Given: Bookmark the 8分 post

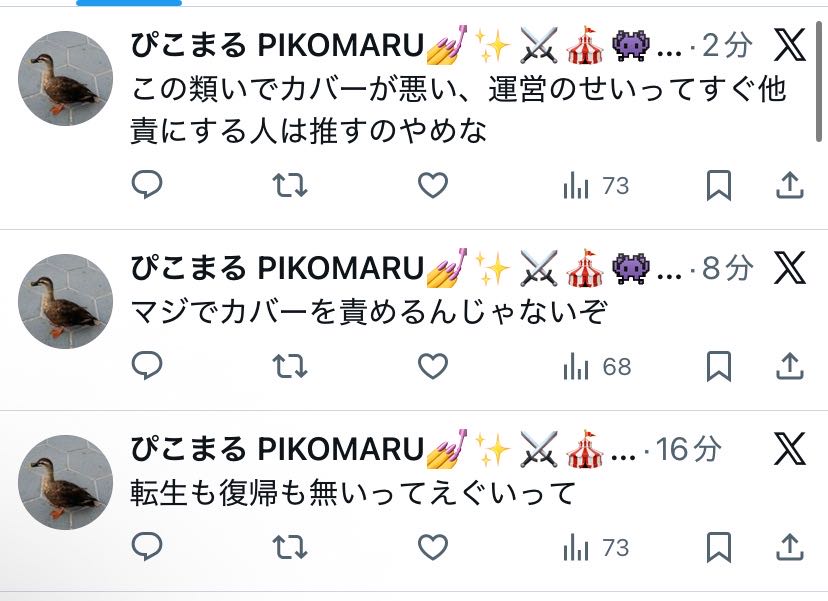Looking at the screenshot, I should (x=719, y=367).
